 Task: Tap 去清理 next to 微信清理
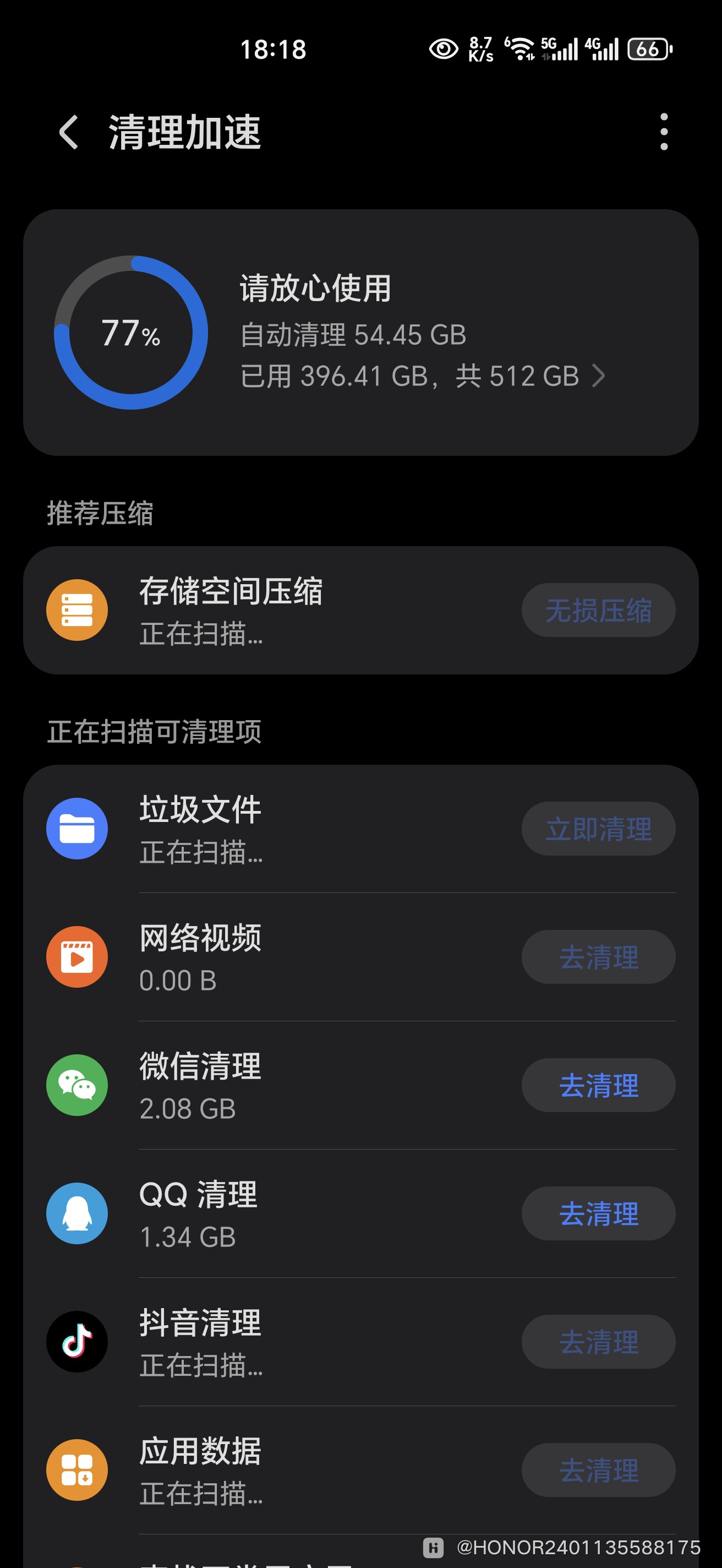coord(599,1085)
